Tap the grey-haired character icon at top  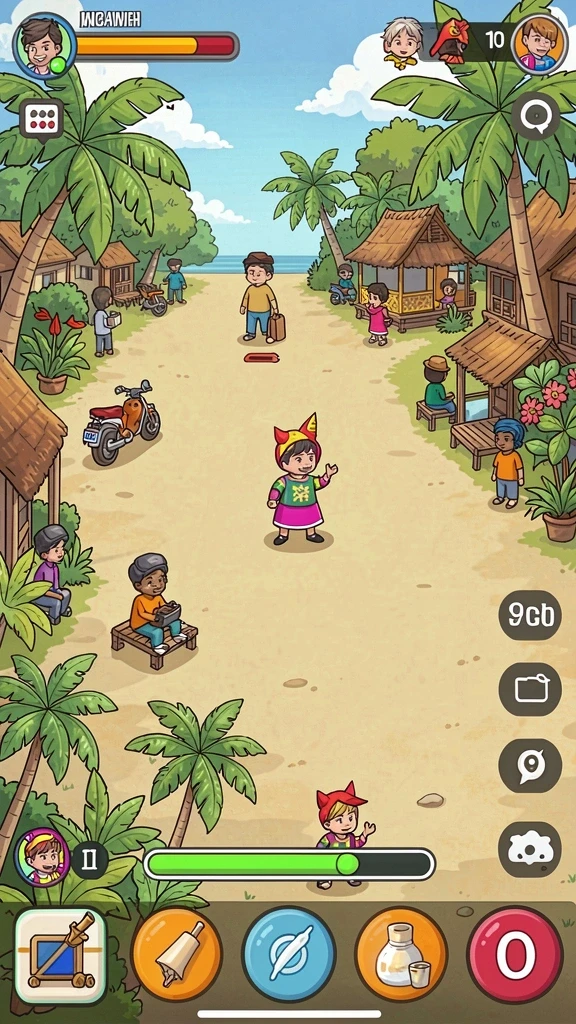coord(402,42)
